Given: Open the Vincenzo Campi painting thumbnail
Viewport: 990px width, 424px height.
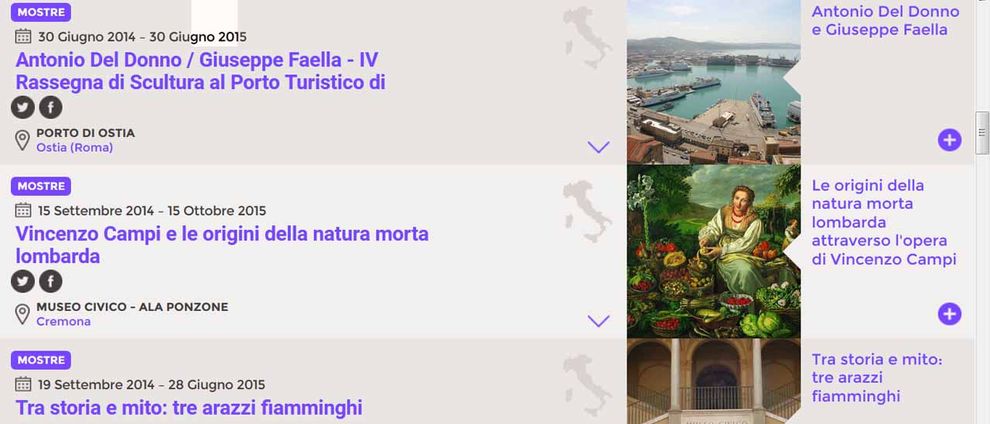Looking at the screenshot, I should click(713, 251).
